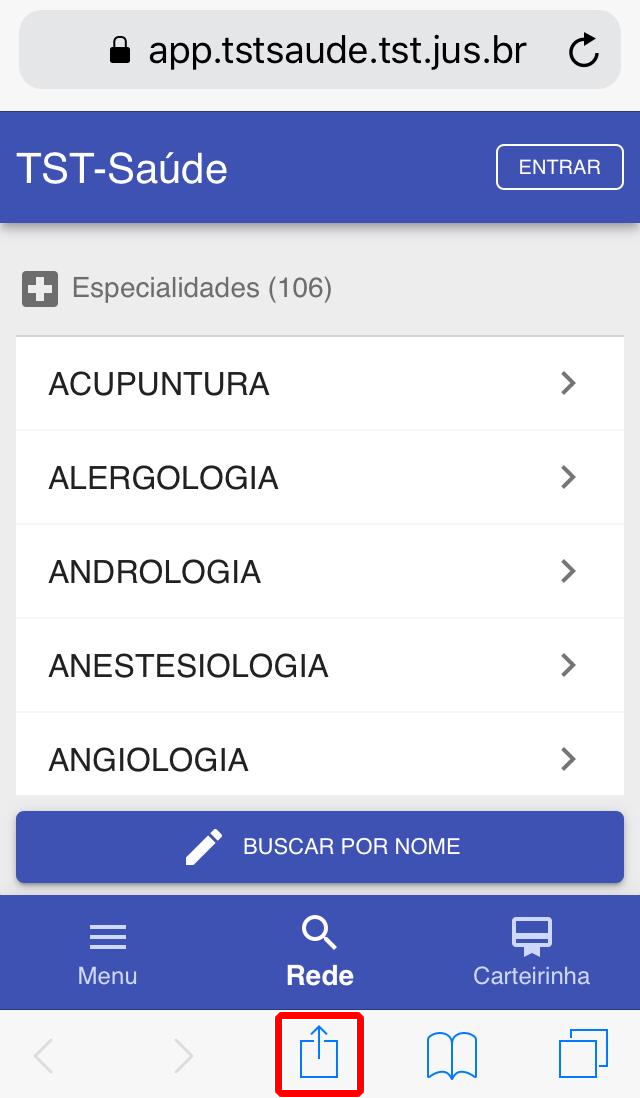Switch to the Rede tab

[x=320, y=952]
